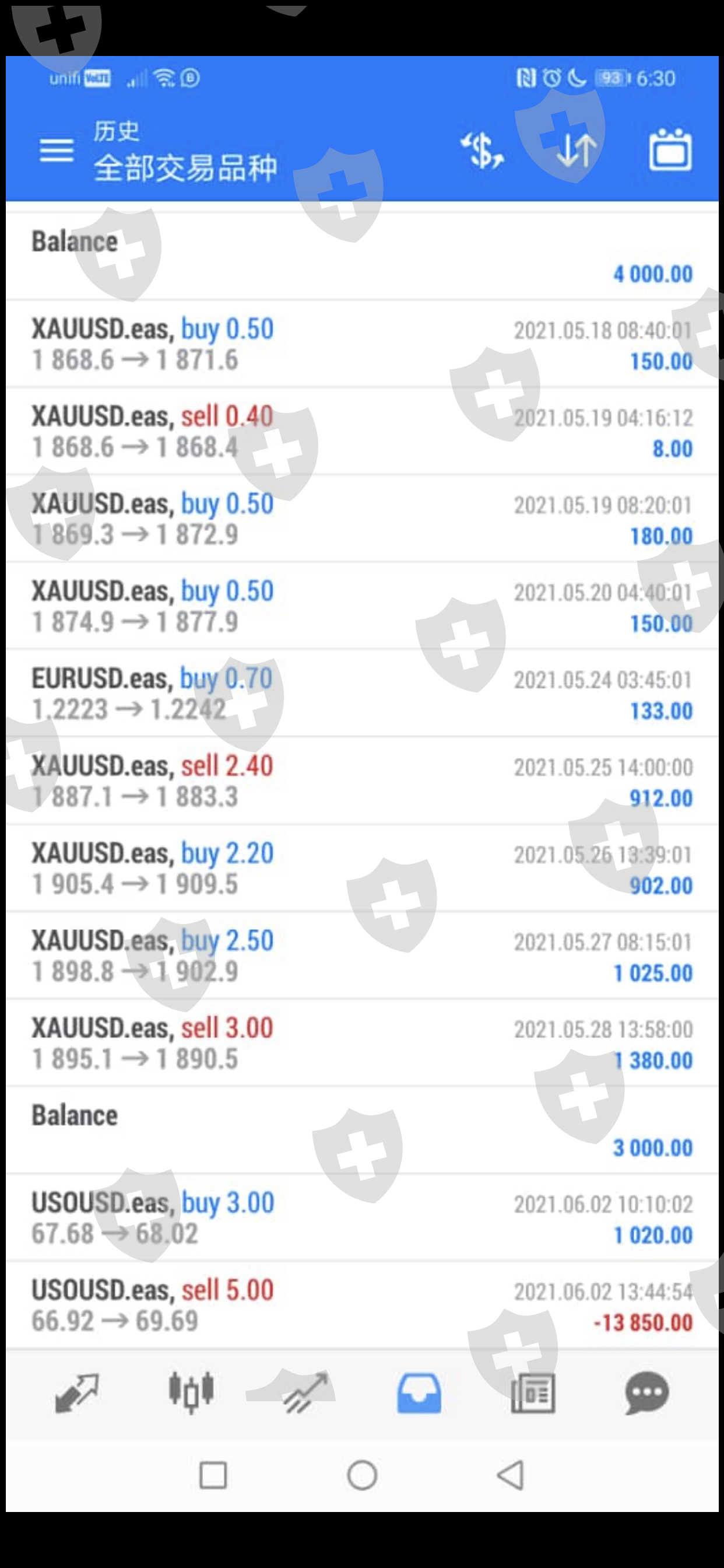Expand the USOUSD.eas sell 5.00 trade
The image size is (724, 1568).
(x=362, y=1305)
